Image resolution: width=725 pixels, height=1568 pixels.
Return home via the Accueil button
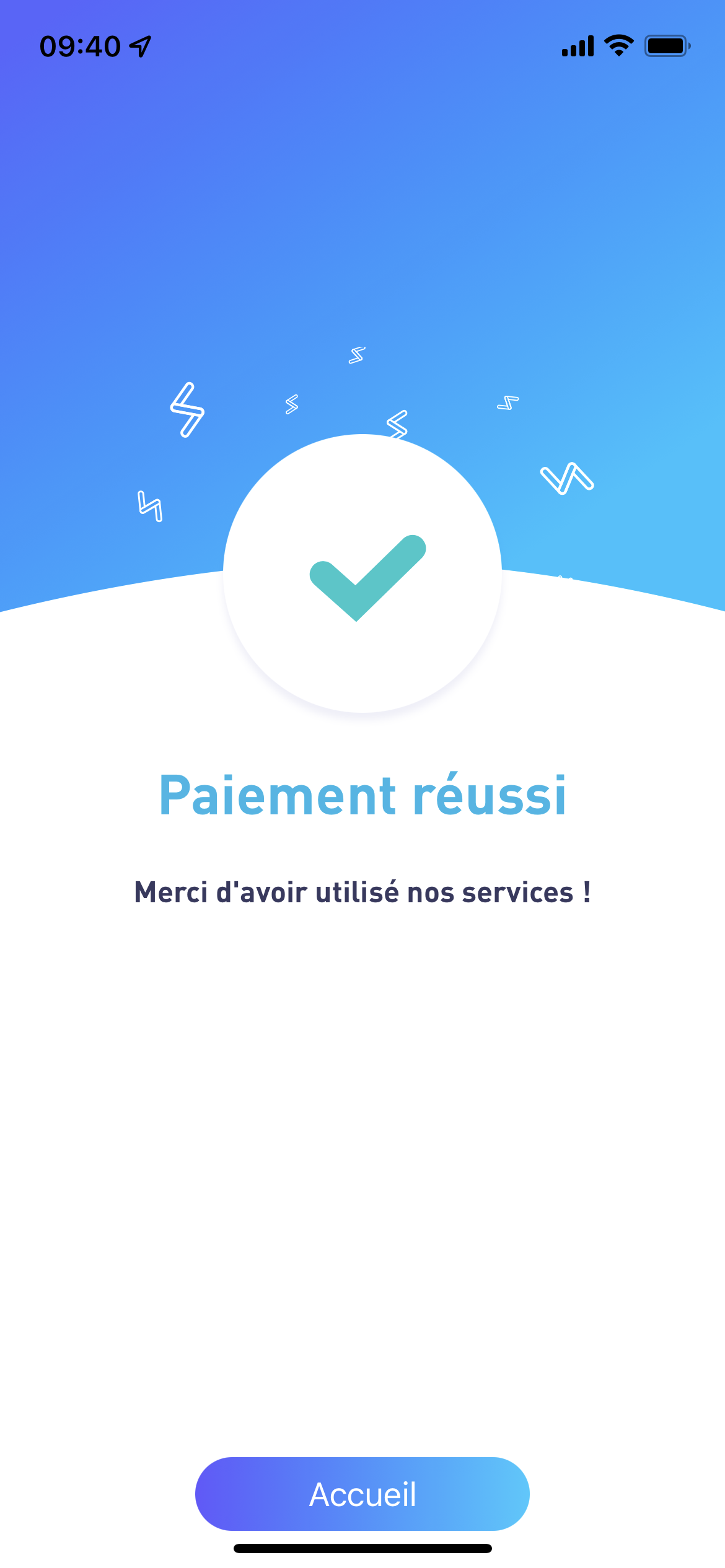pos(362,1494)
